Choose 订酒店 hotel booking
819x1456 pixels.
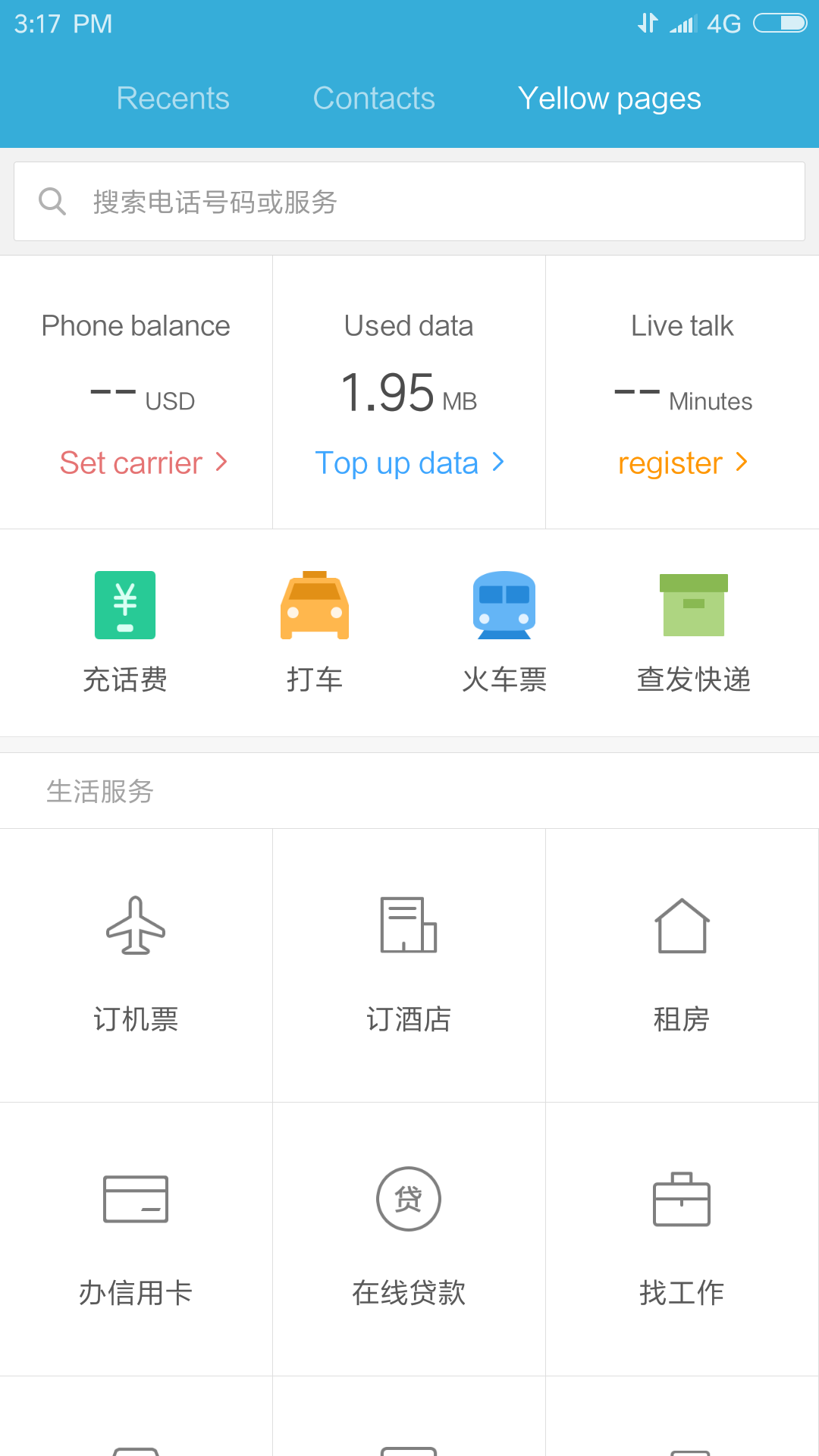tap(409, 965)
